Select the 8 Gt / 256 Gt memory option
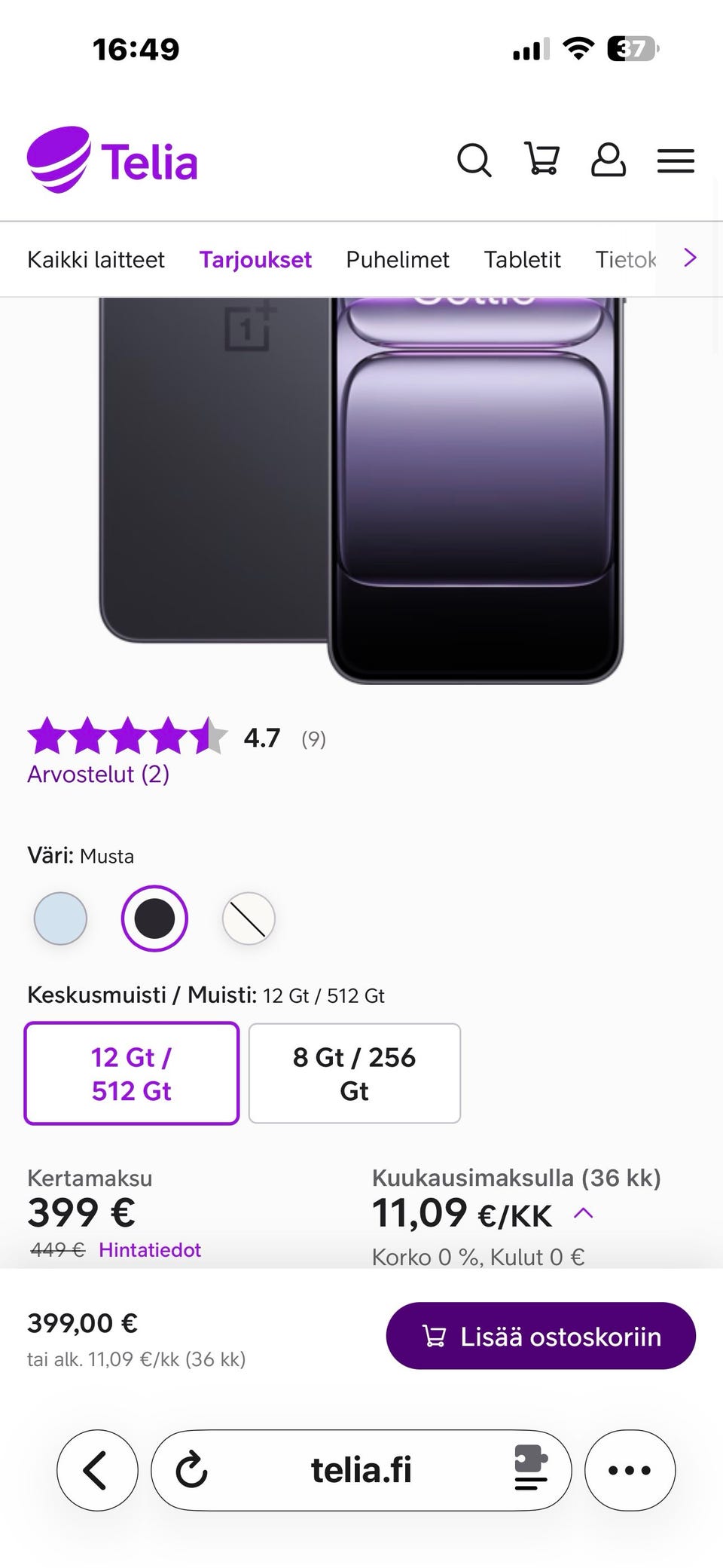Viewport: 723px width, 1568px height. click(354, 1073)
